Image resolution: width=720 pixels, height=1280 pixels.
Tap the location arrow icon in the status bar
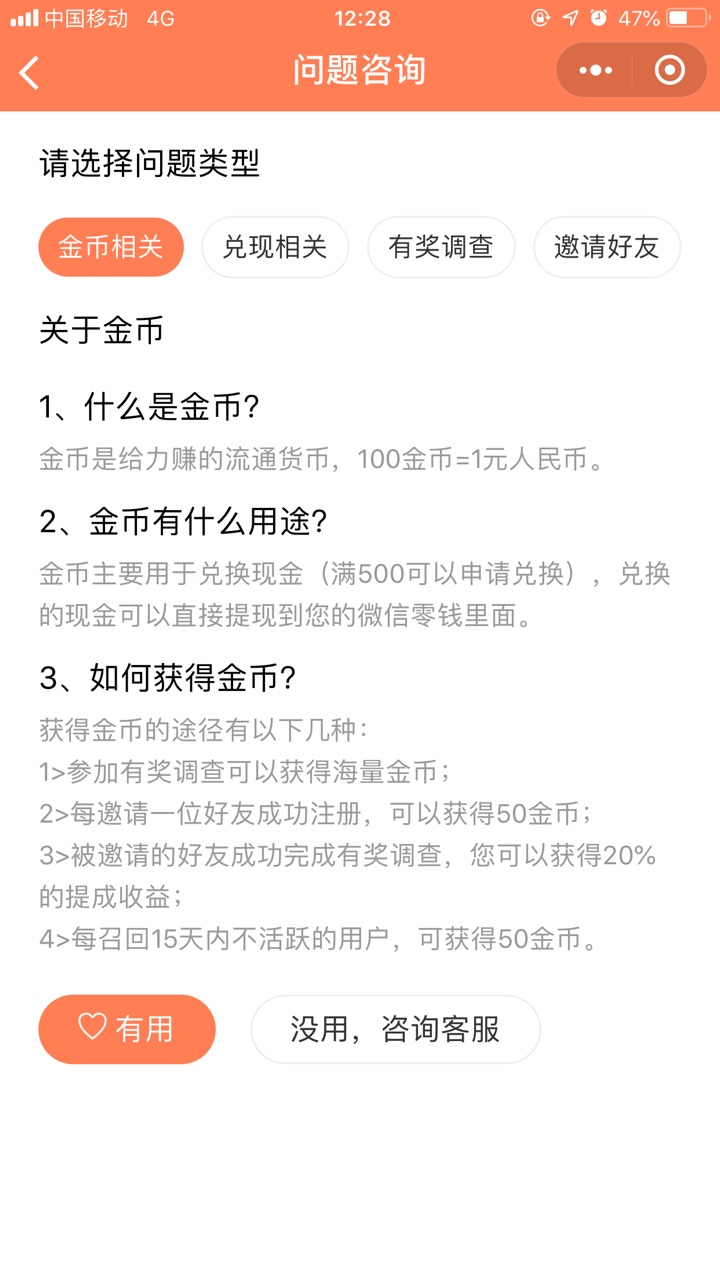tap(570, 17)
